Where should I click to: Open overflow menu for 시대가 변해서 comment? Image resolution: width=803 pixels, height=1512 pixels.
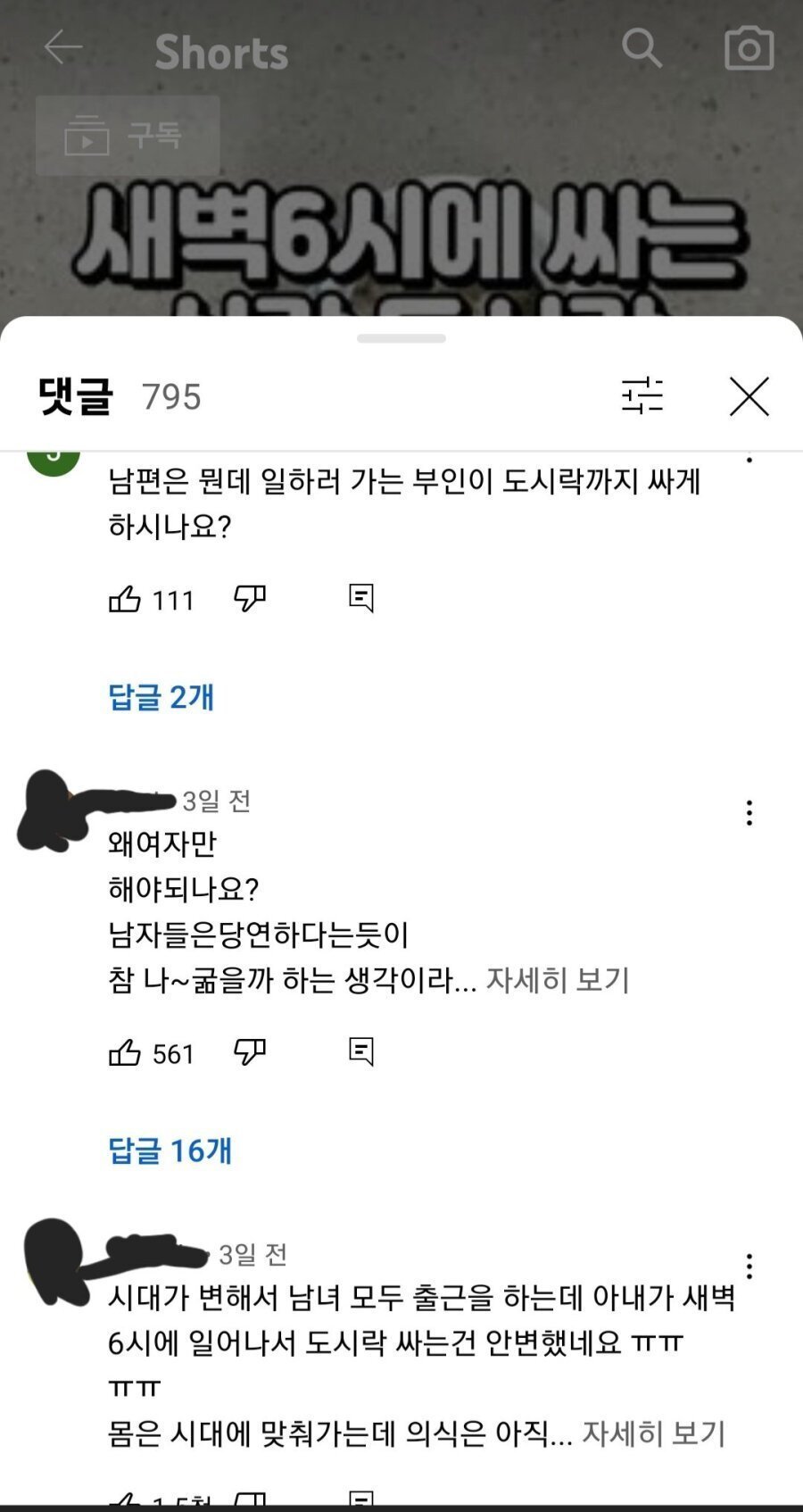point(749,1267)
